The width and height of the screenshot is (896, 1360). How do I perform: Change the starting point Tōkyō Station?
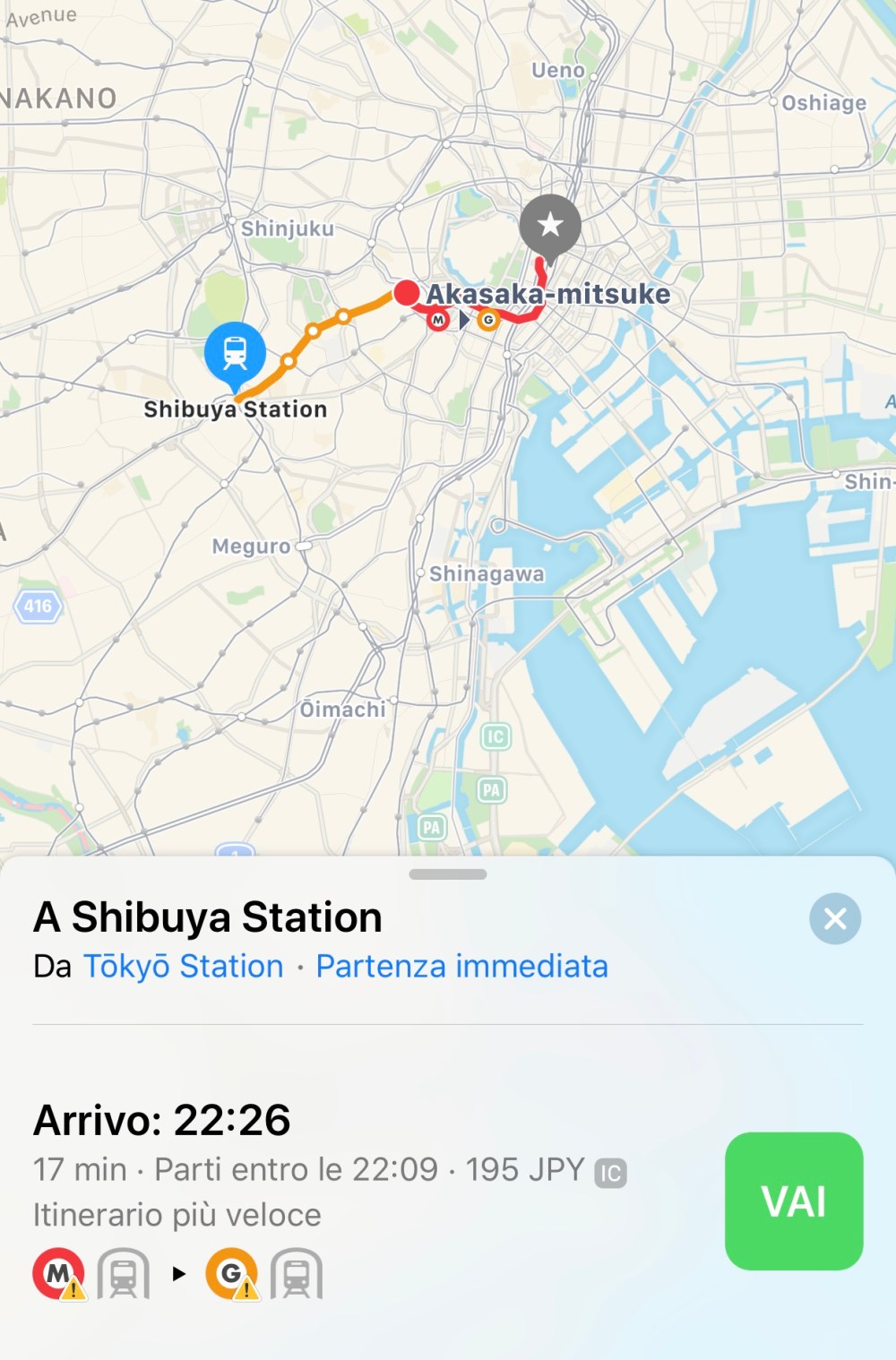click(x=183, y=966)
